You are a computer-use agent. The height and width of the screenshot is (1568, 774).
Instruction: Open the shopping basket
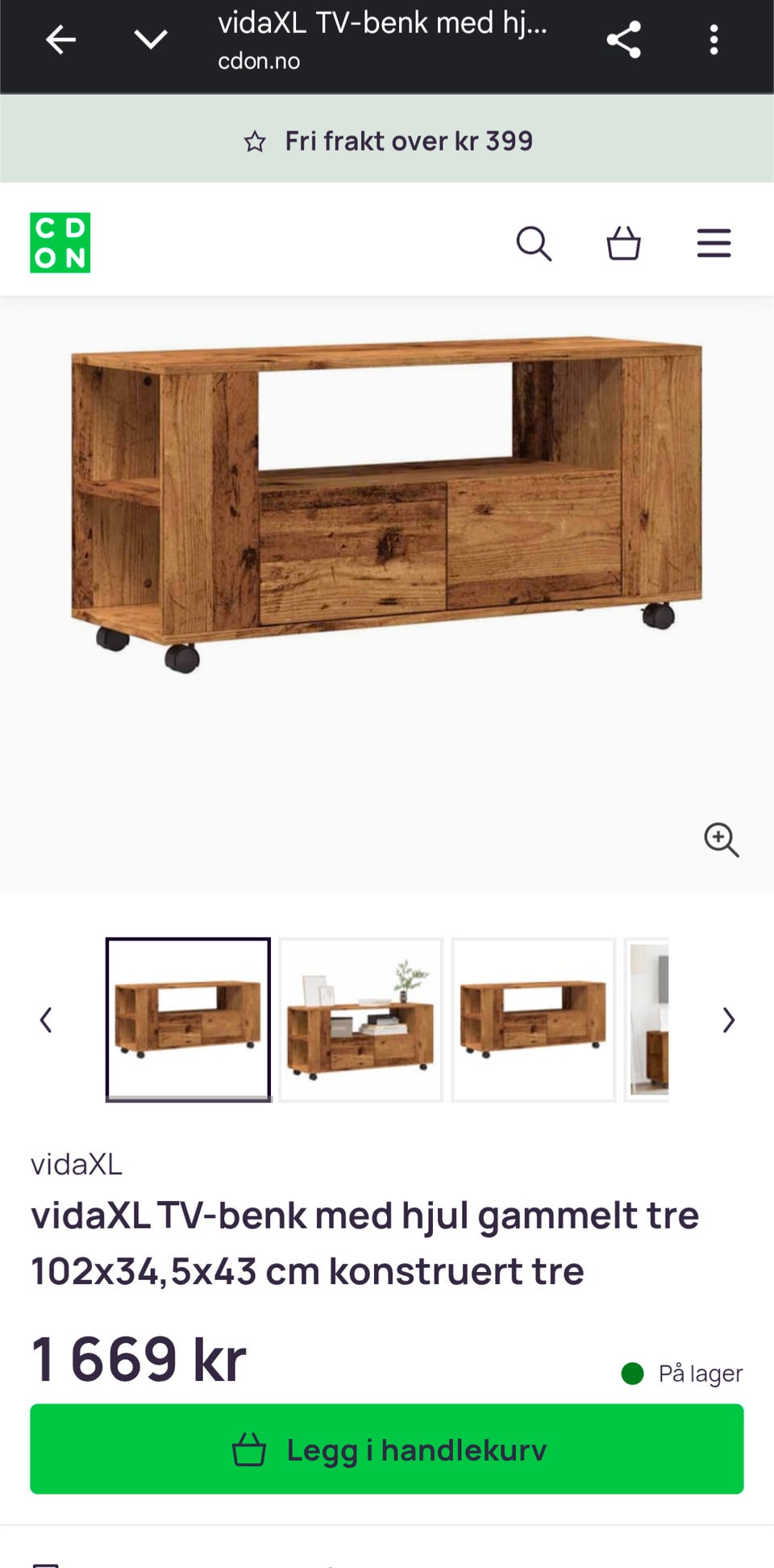click(x=624, y=243)
